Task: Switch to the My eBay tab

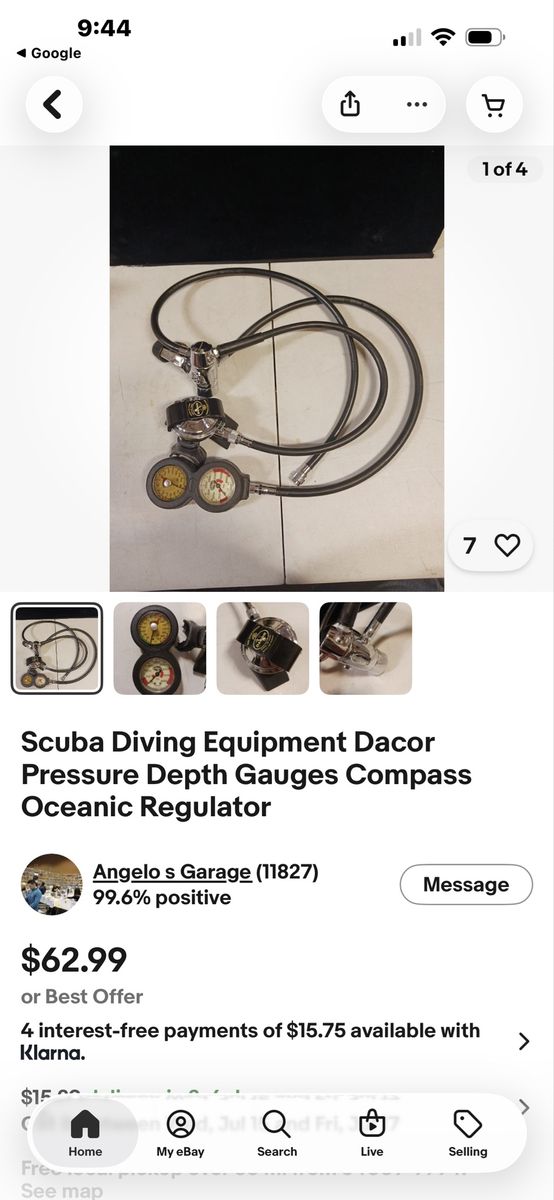Action: coord(181,1133)
